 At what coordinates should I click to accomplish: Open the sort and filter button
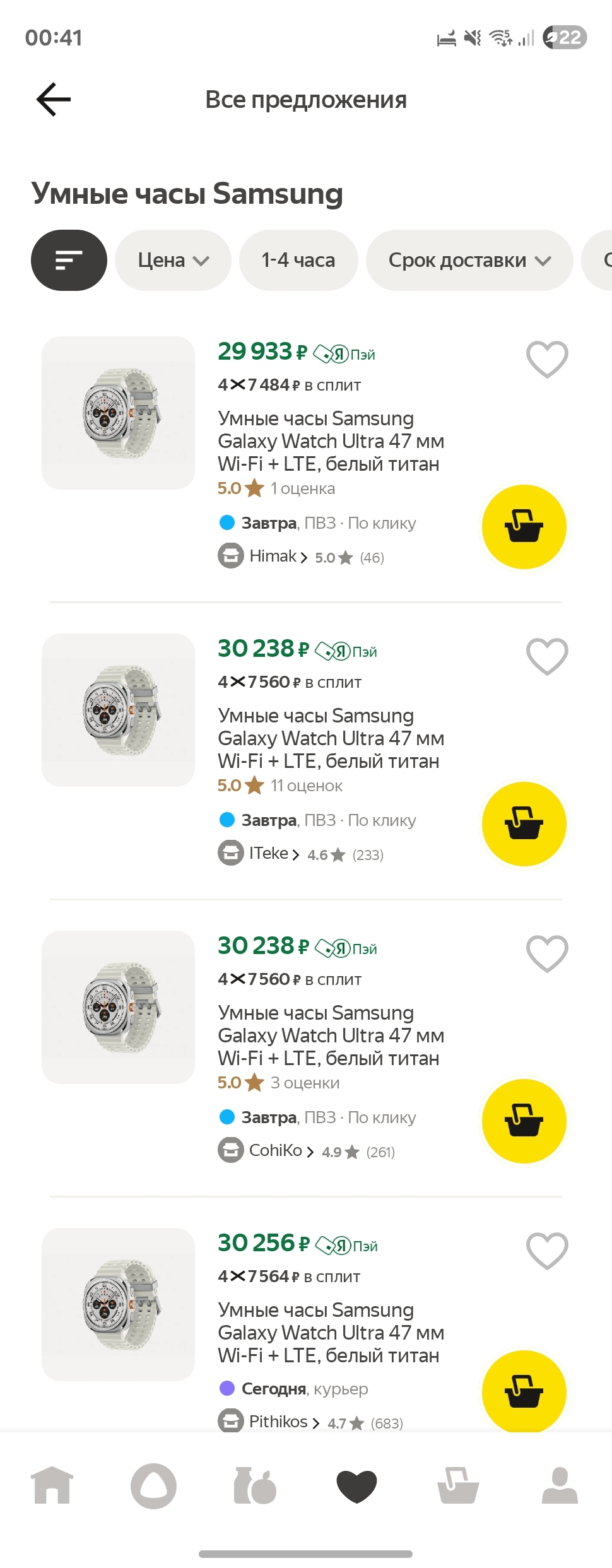tap(69, 260)
